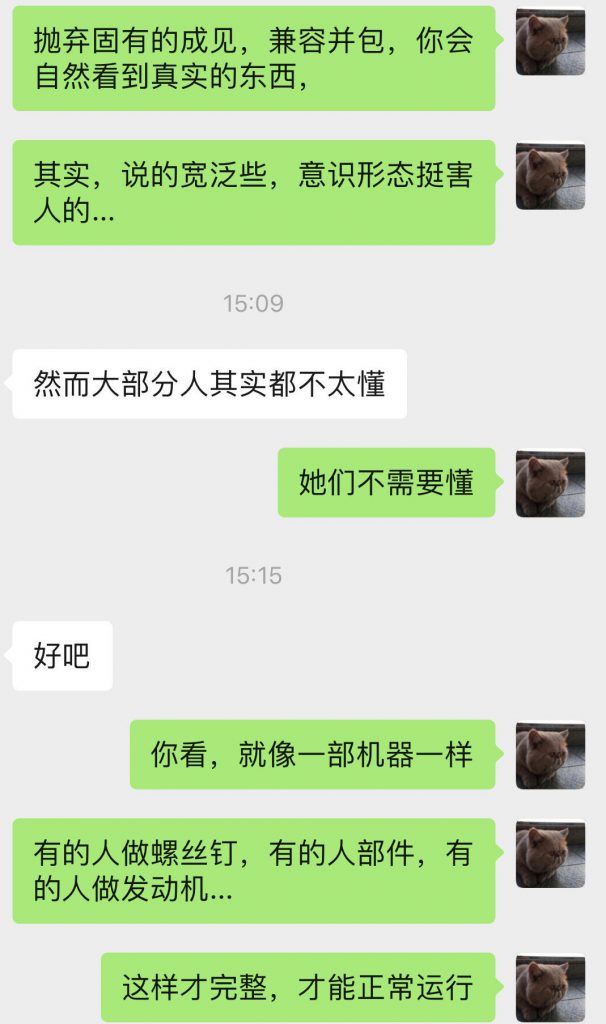This screenshot has width=606, height=1024.
Task: Tap avatar beside 就像一部机器一样 message
Action: click(550, 755)
